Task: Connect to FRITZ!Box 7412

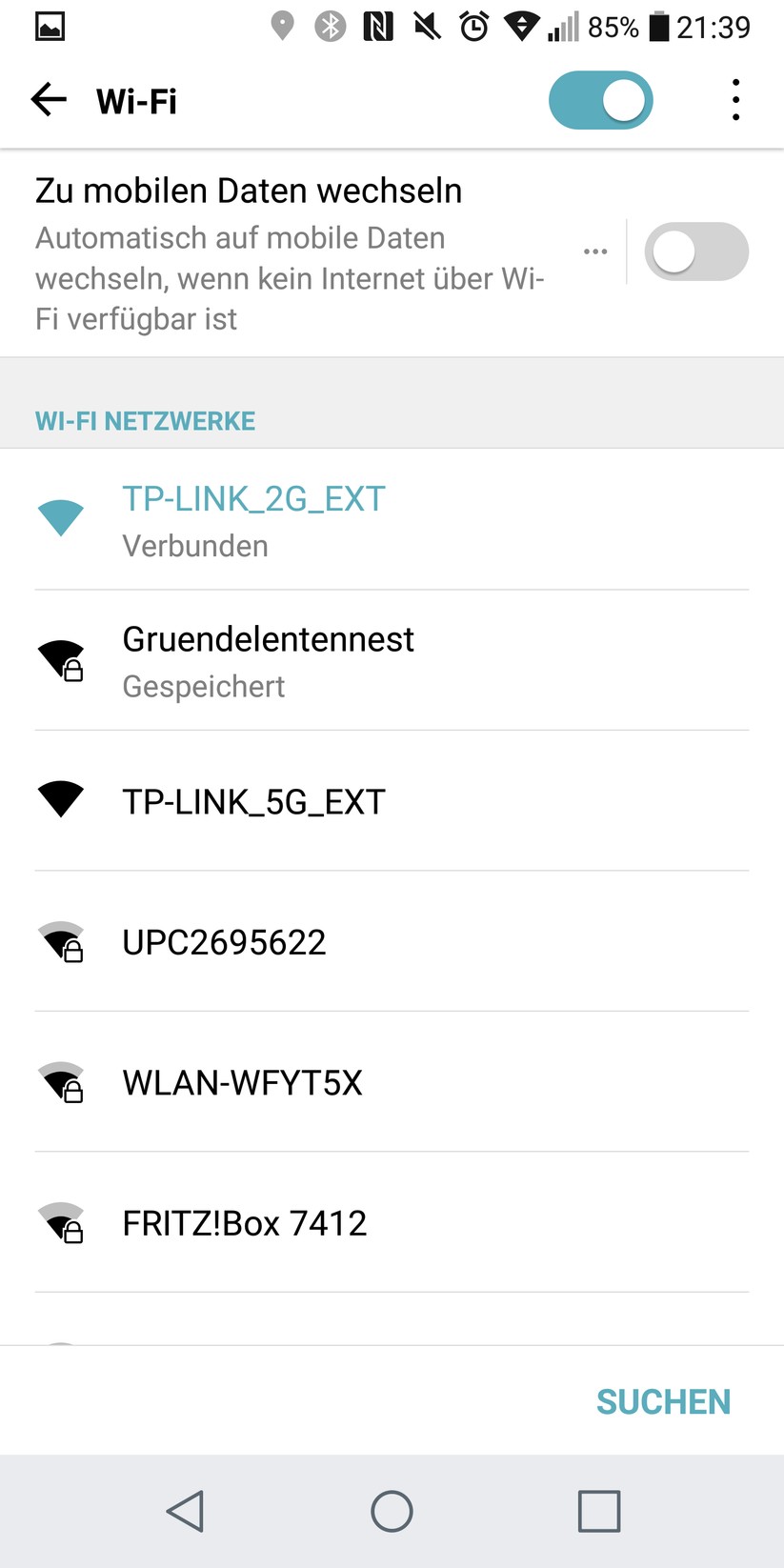Action: coord(245,1223)
